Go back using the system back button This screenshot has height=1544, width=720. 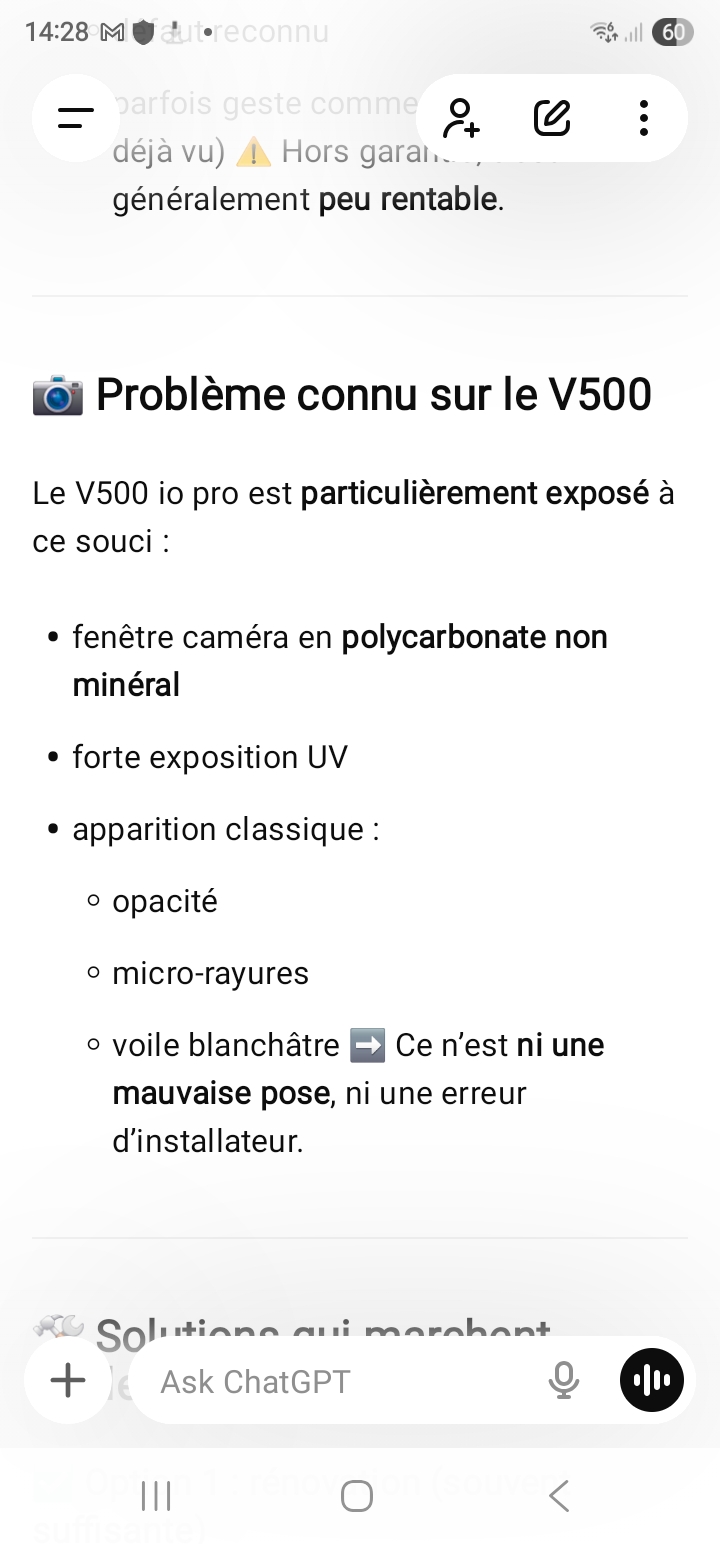pyautogui.click(x=559, y=1496)
